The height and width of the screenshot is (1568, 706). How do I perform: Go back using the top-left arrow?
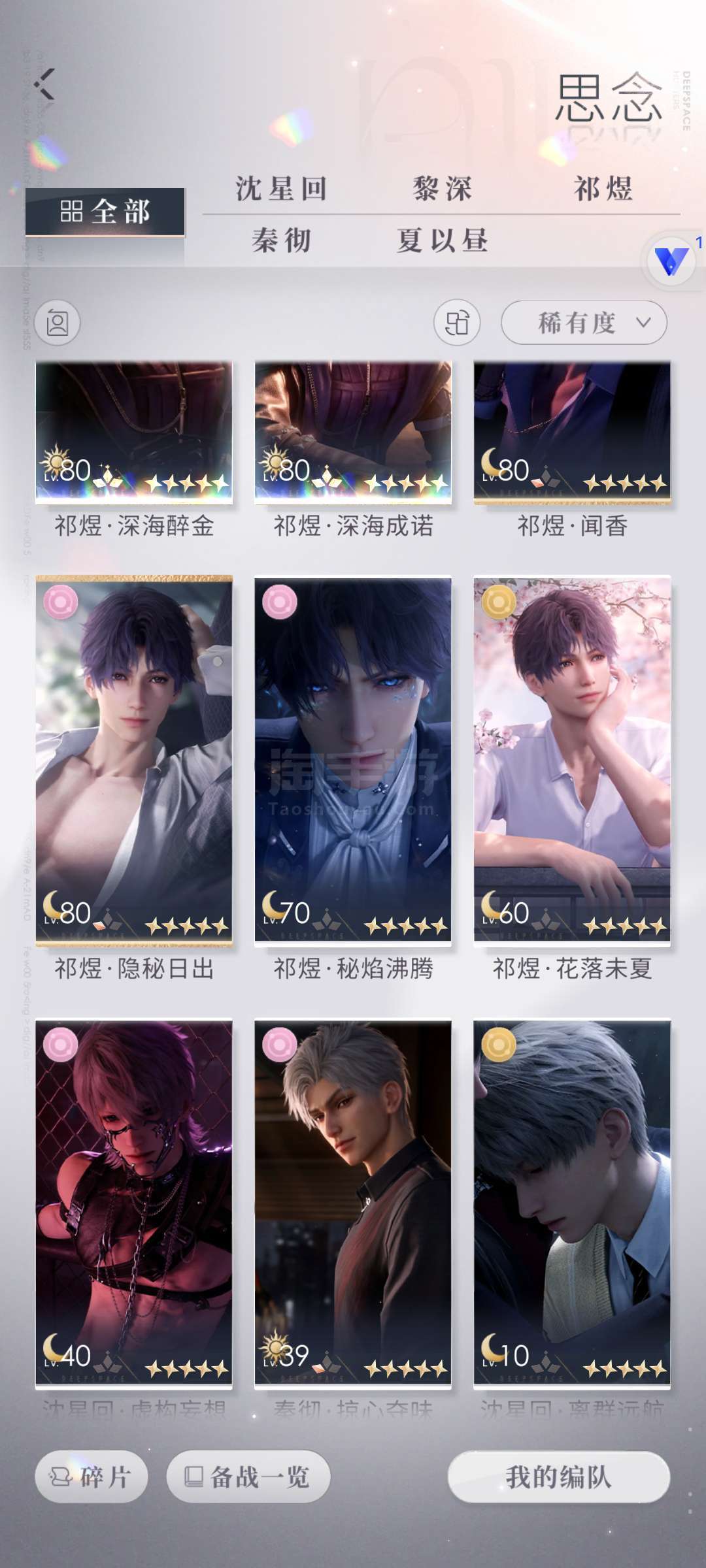44,84
